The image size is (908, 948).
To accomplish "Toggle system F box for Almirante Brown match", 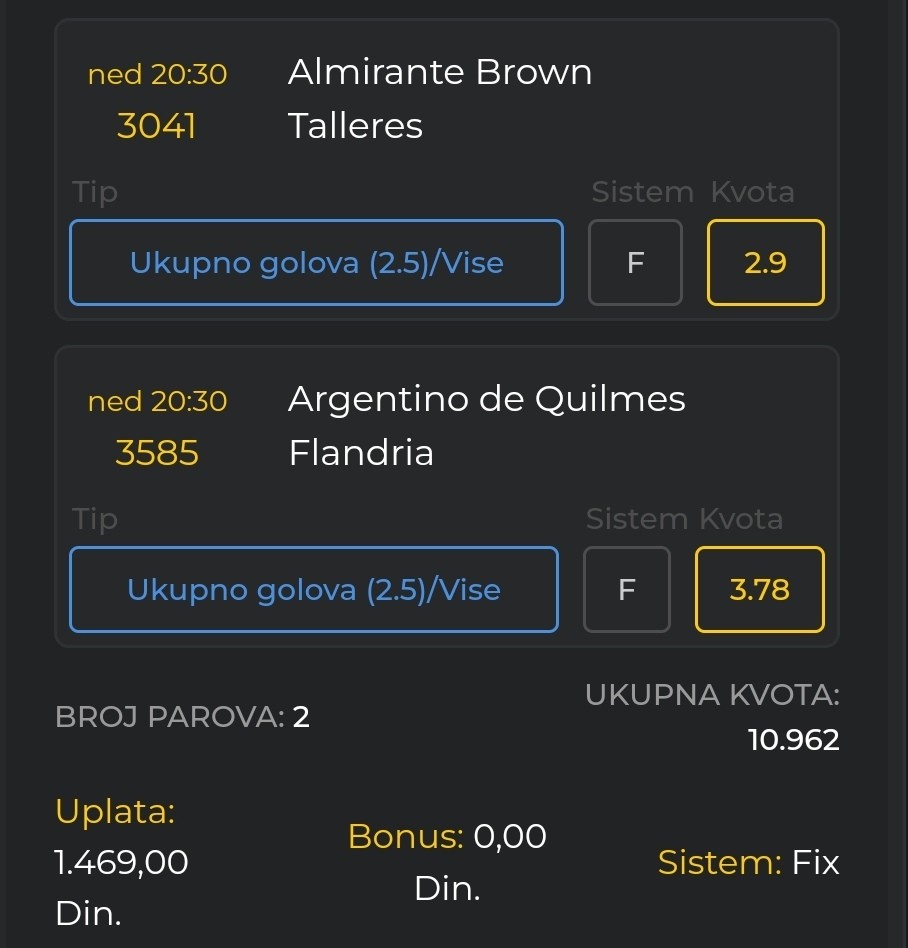I will (x=635, y=263).
